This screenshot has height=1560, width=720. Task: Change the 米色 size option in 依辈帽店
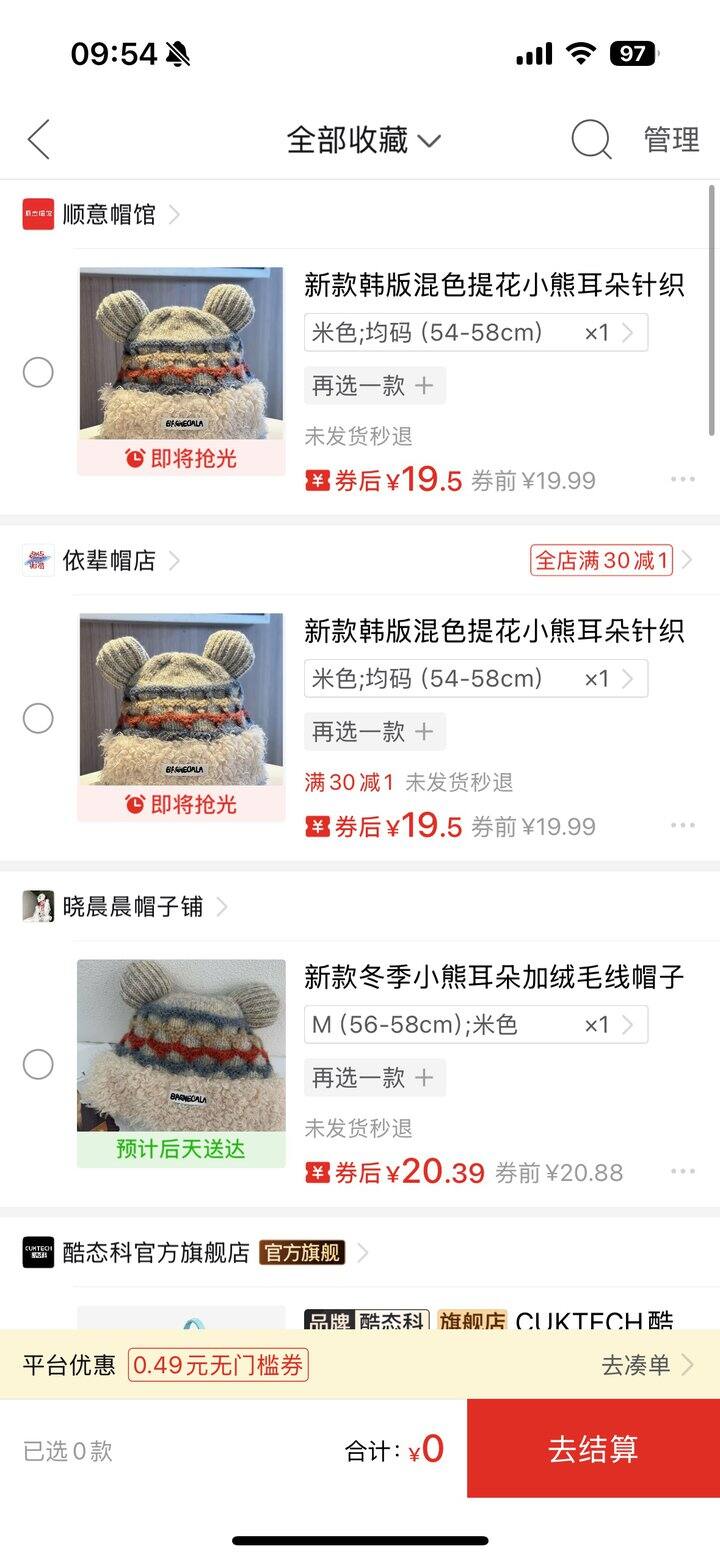[475, 679]
